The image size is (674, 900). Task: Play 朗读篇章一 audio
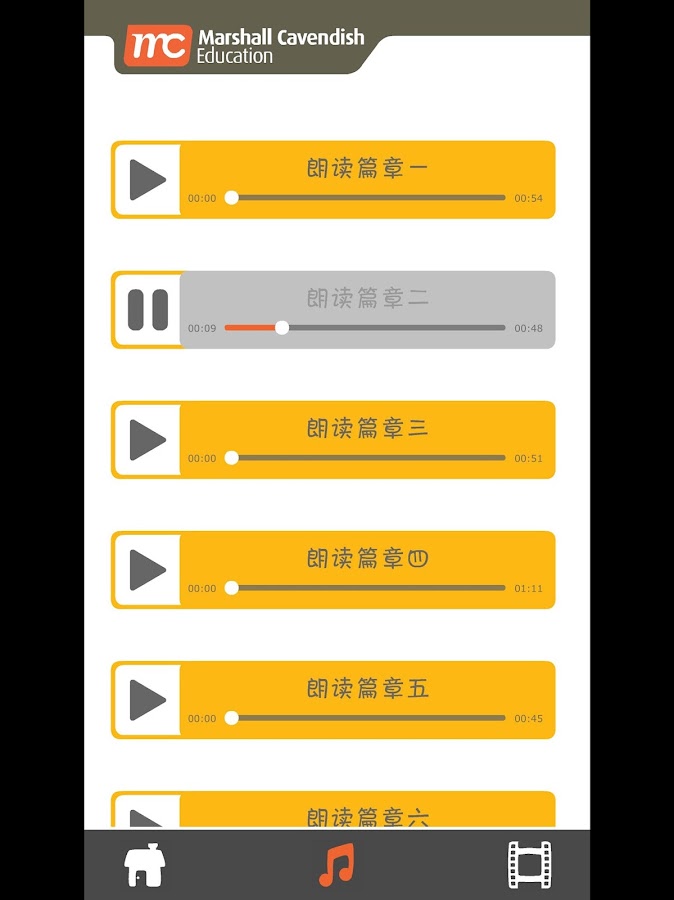point(148,180)
